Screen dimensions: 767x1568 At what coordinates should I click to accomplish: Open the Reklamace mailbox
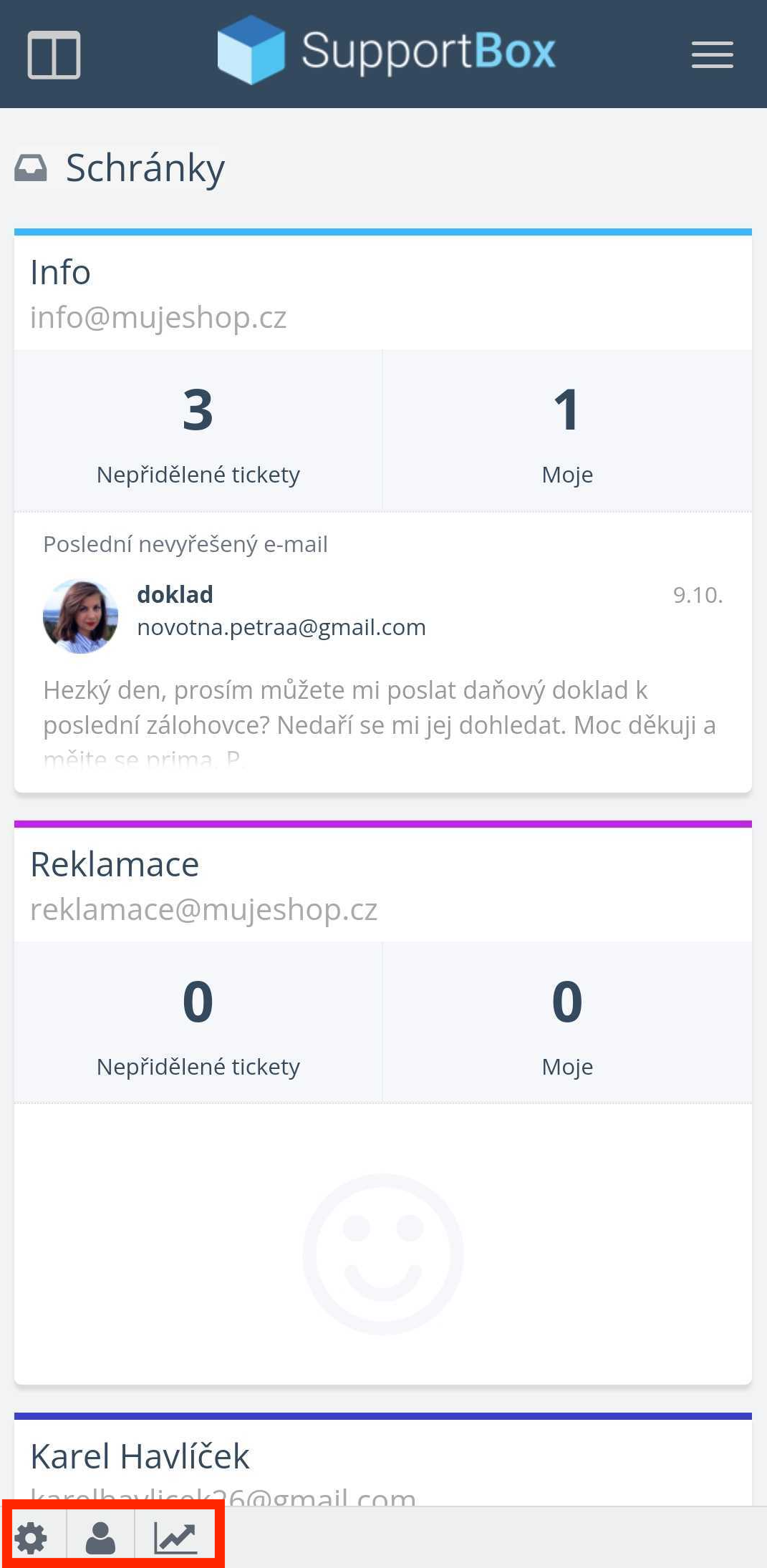(x=115, y=865)
